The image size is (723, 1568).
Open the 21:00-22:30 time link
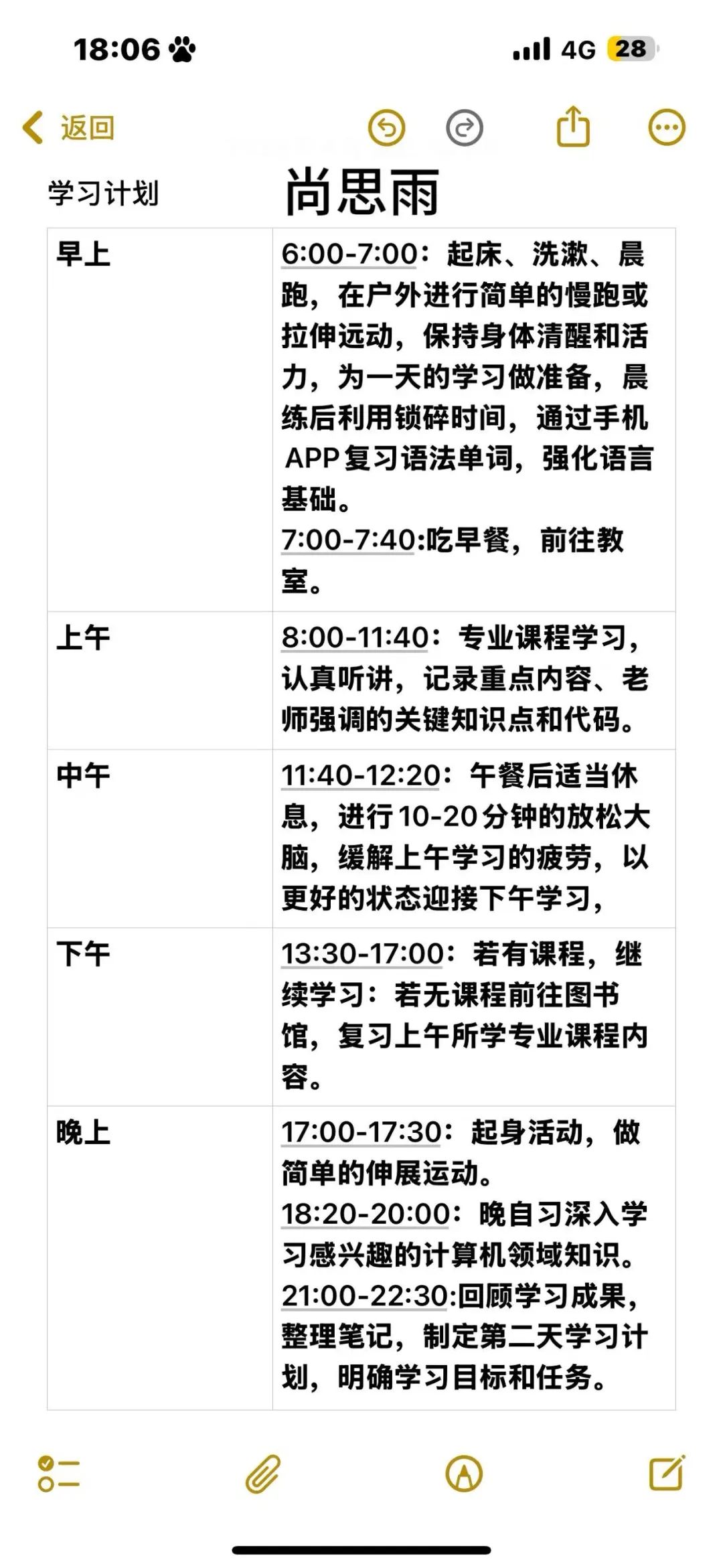click(364, 1296)
